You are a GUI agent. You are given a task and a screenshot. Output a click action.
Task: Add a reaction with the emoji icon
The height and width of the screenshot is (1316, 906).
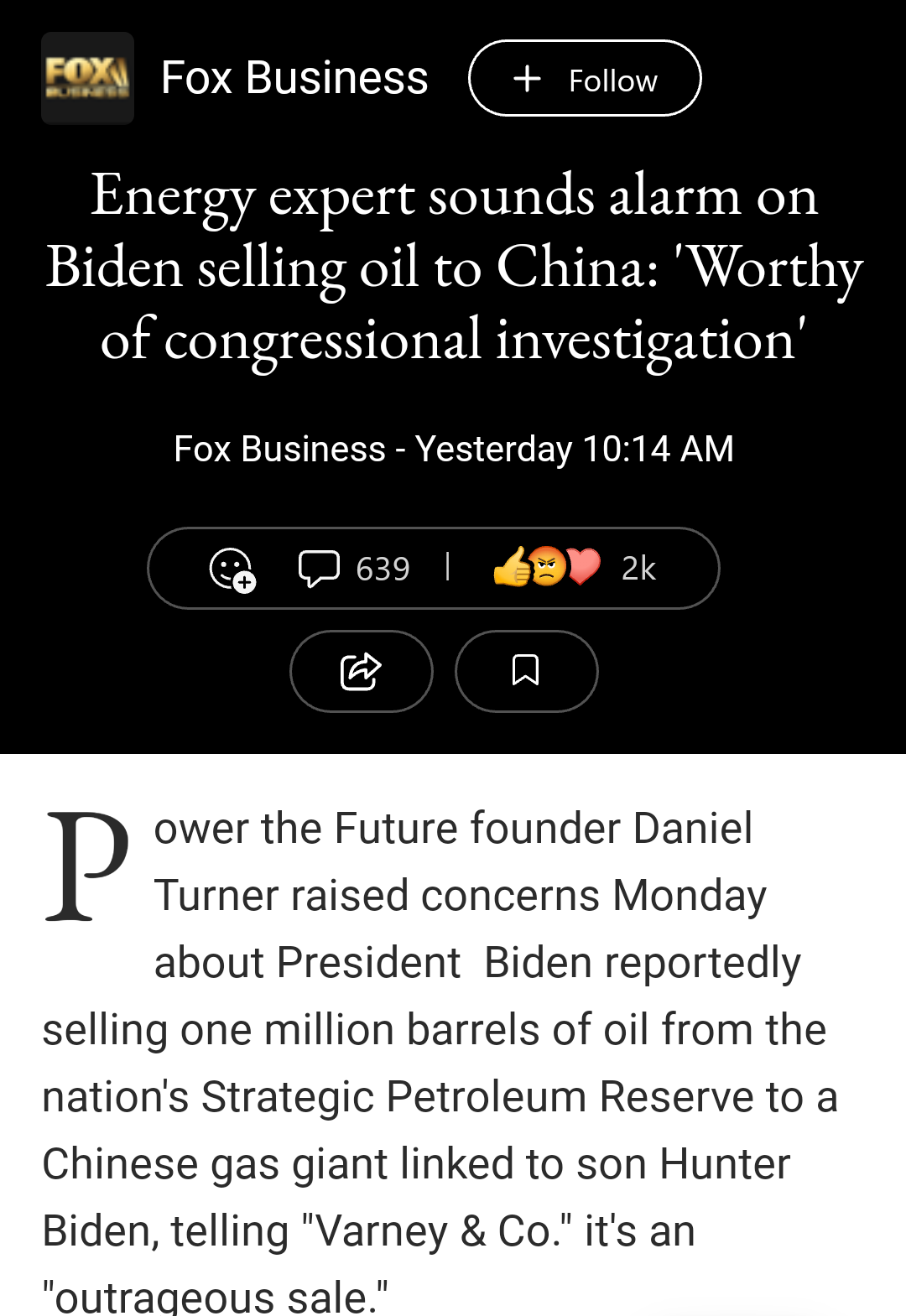(x=232, y=570)
